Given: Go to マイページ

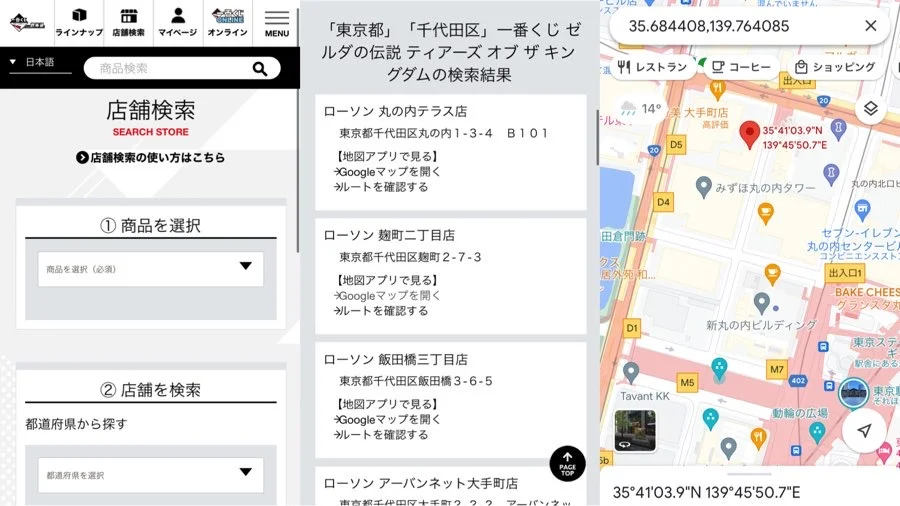Looking at the screenshot, I should [x=178, y=22].
